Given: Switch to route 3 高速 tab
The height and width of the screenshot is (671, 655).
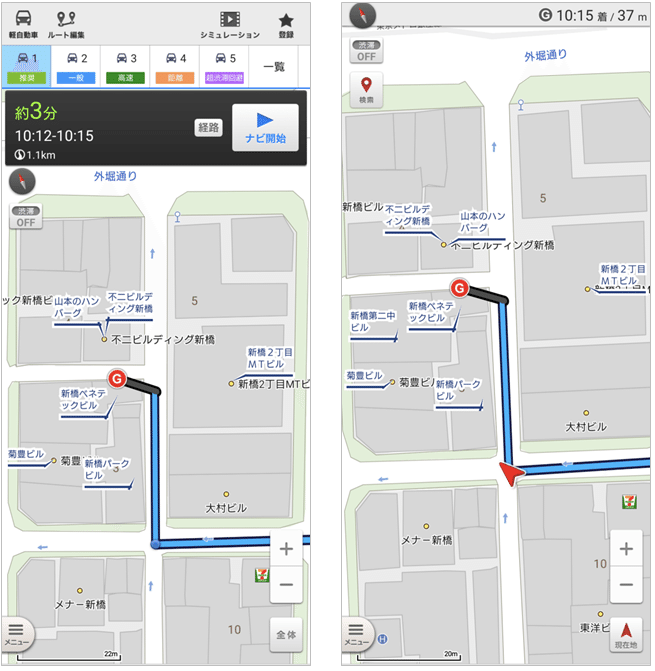Looking at the screenshot, I should 127,66.
